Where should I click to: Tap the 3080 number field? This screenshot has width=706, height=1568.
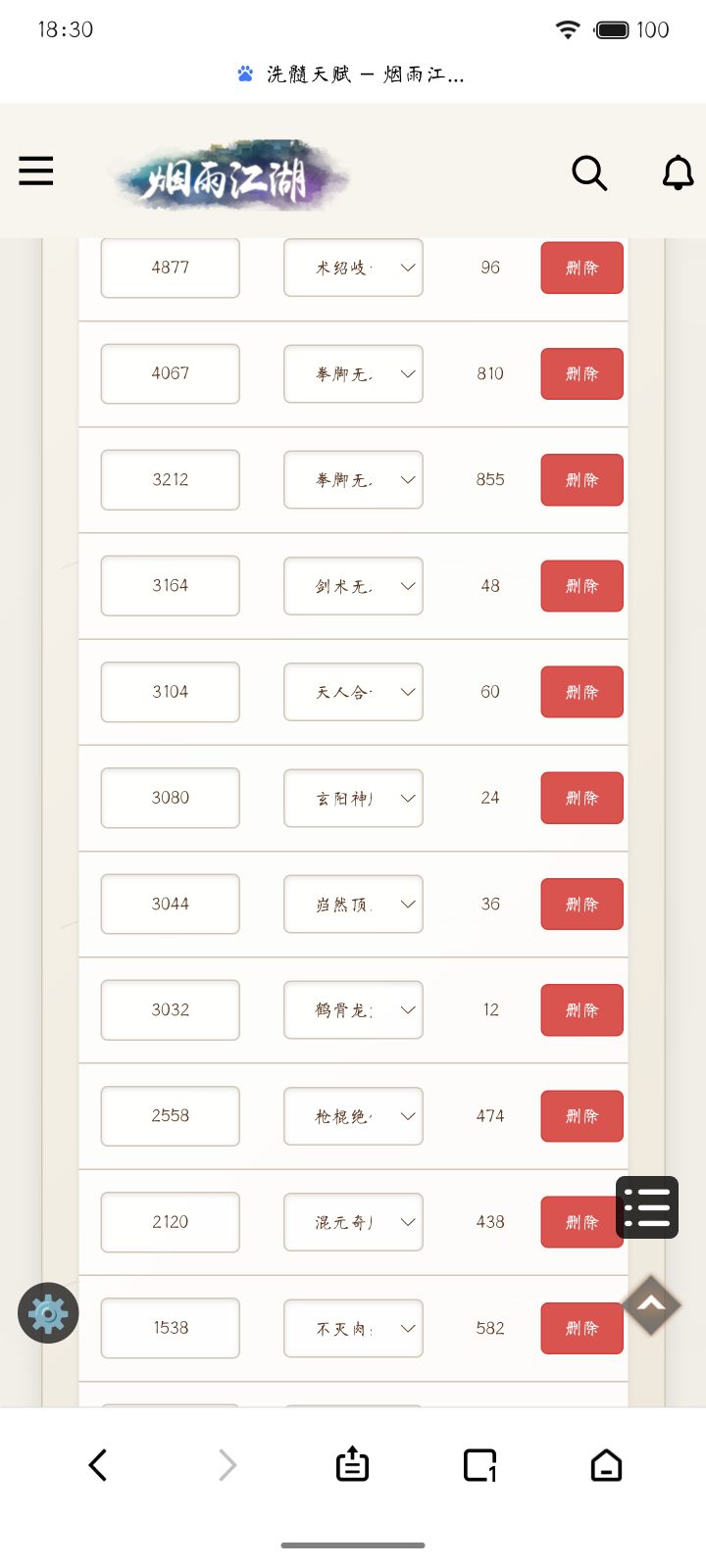click(170, 798)
